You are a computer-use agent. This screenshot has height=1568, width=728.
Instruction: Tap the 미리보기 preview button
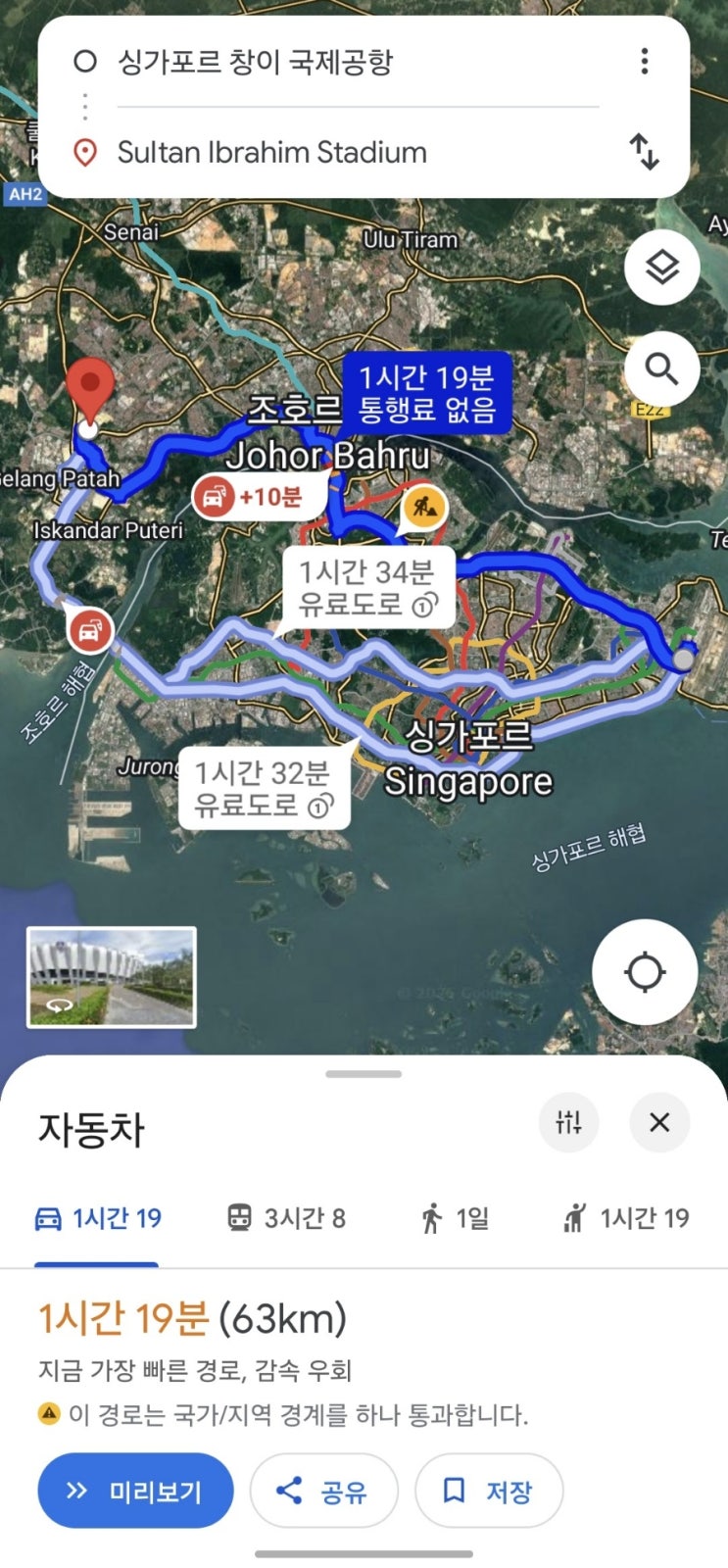pyautogui.click(x=135, y=1491)
